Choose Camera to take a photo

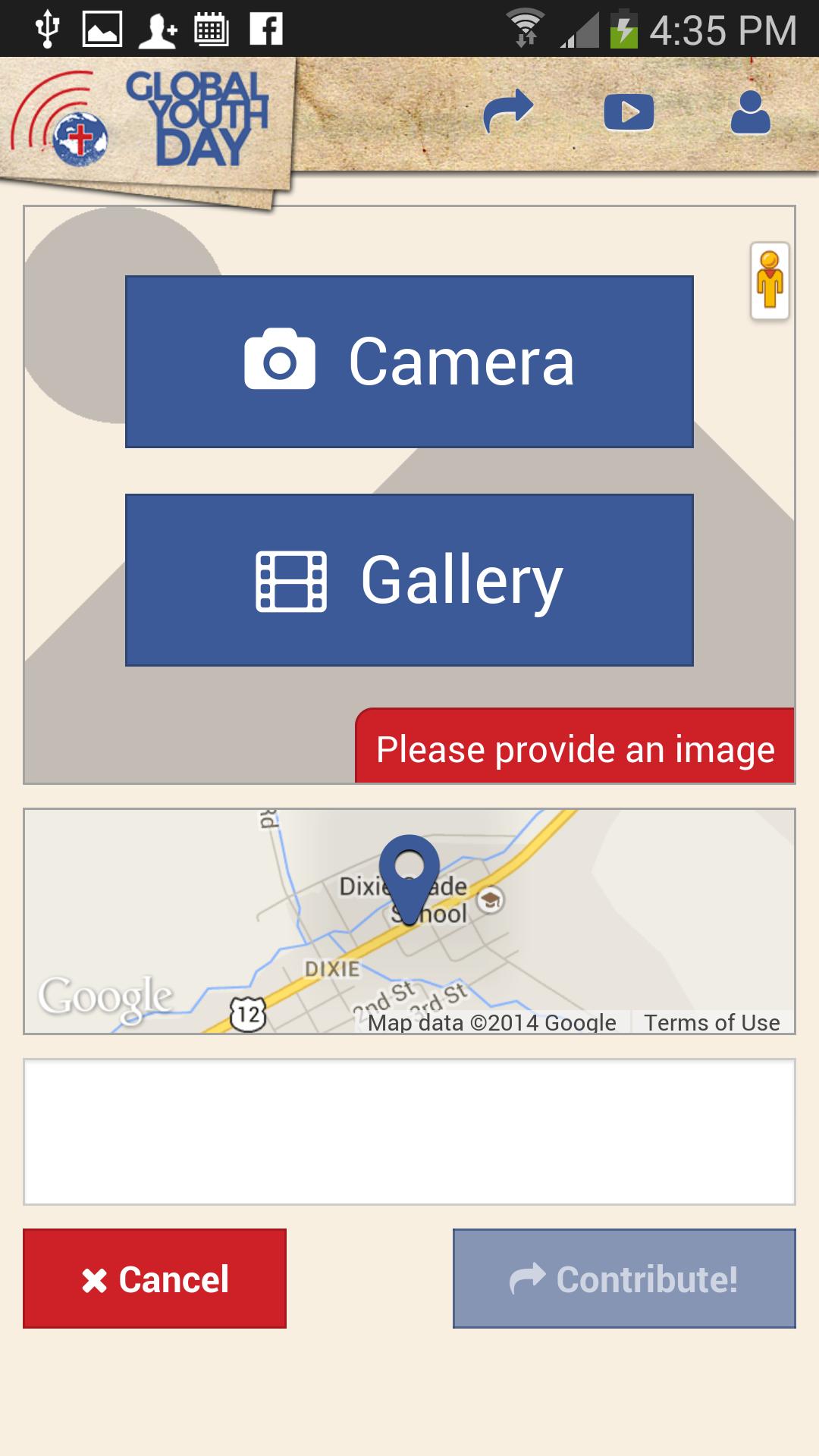click(x=409, y=362)
